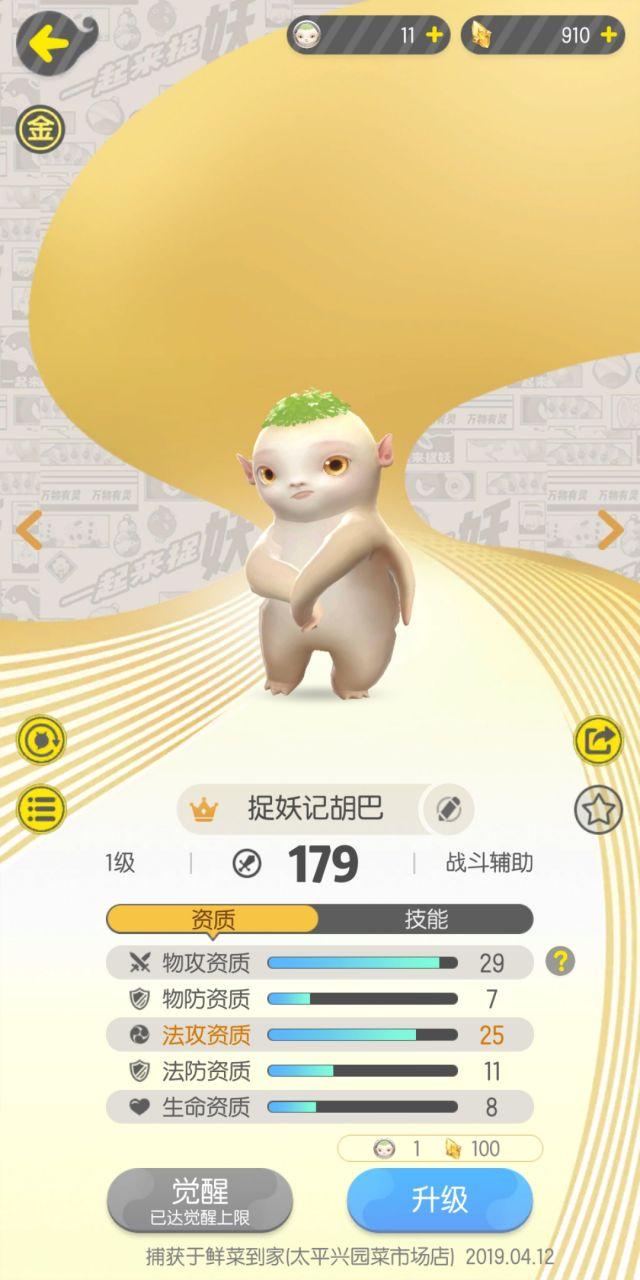Edit the name 捉妖记胡巴

pos(448,809)
